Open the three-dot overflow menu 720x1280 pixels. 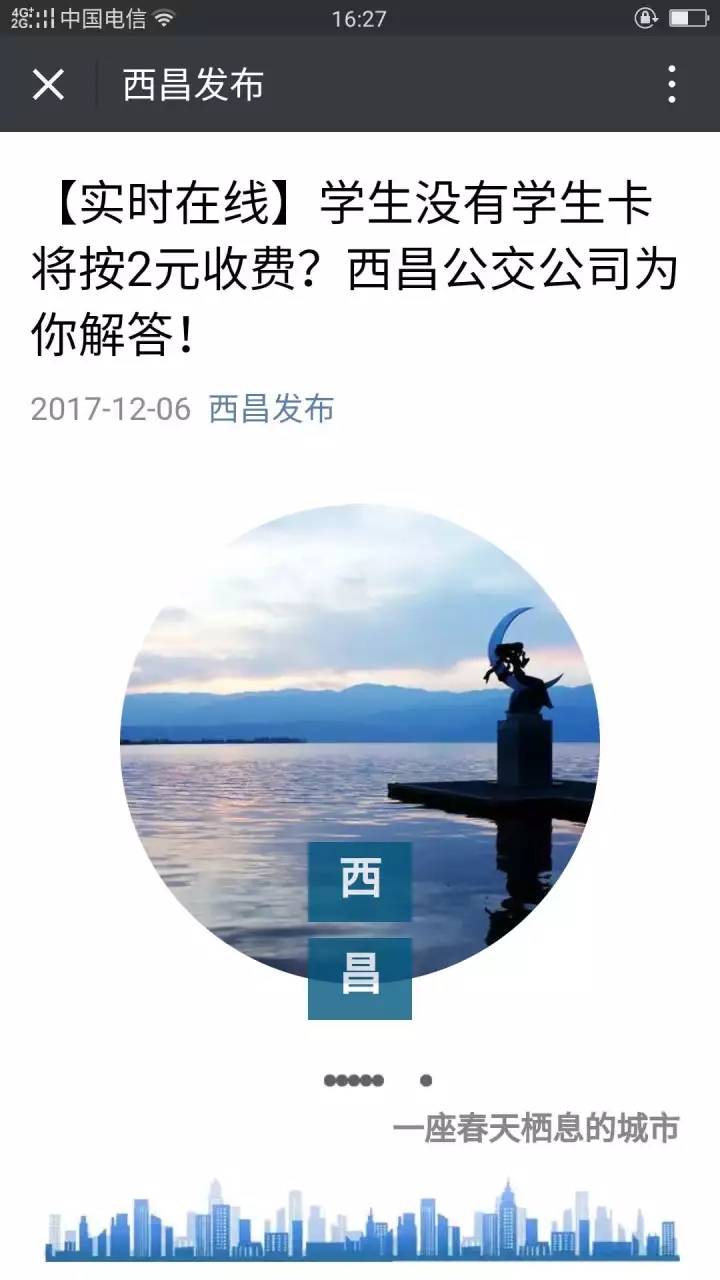point(671,85)
